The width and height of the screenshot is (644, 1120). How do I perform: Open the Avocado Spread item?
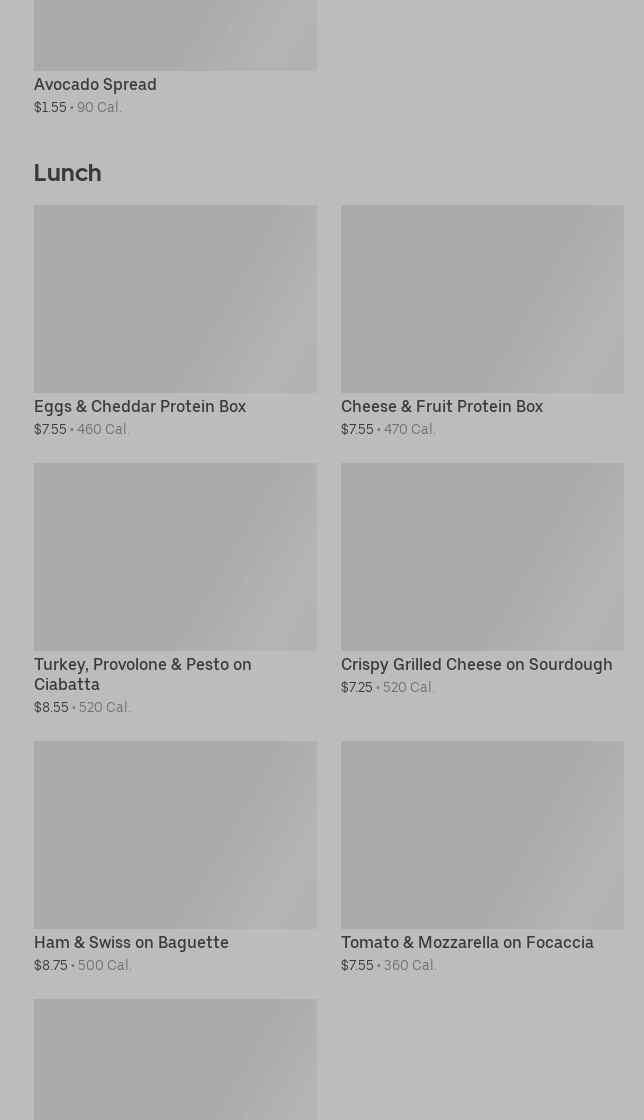tap(95, 85)
